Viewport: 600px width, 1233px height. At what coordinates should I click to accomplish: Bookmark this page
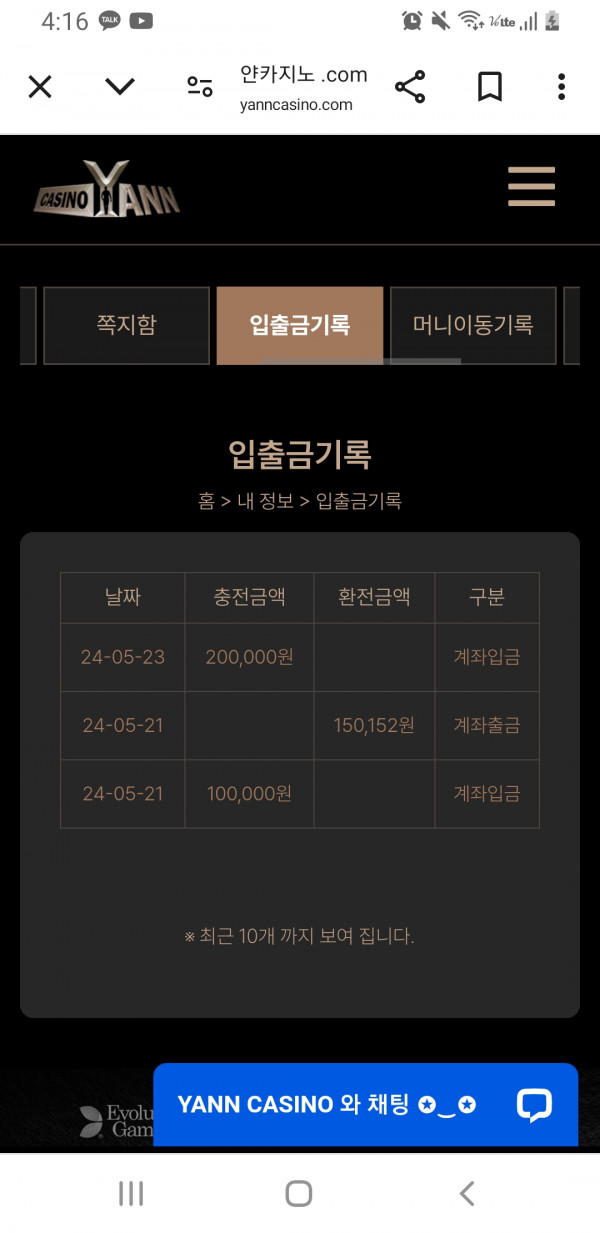pyautogui.click(x=489, y=87)
